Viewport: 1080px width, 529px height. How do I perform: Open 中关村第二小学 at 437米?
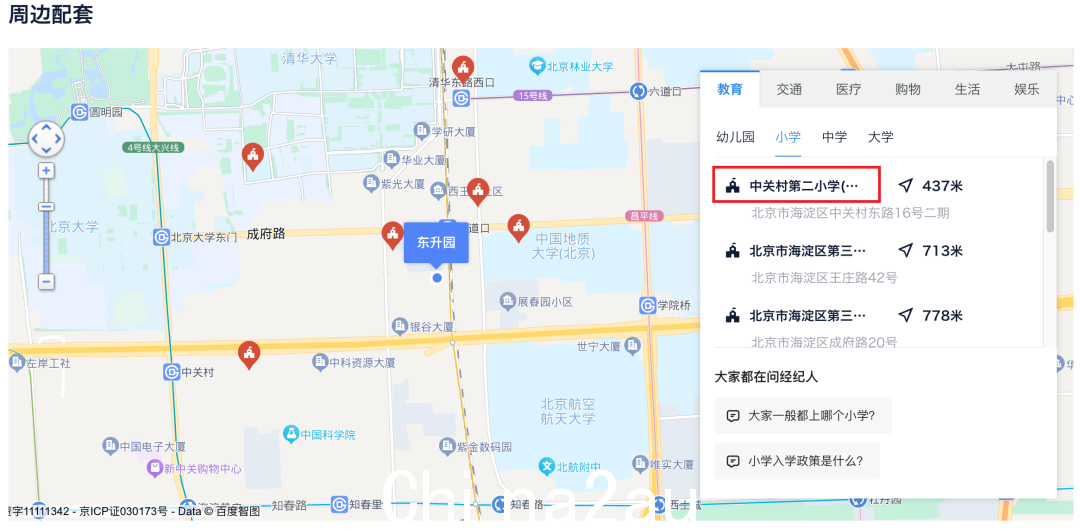[x=804, y=185]
